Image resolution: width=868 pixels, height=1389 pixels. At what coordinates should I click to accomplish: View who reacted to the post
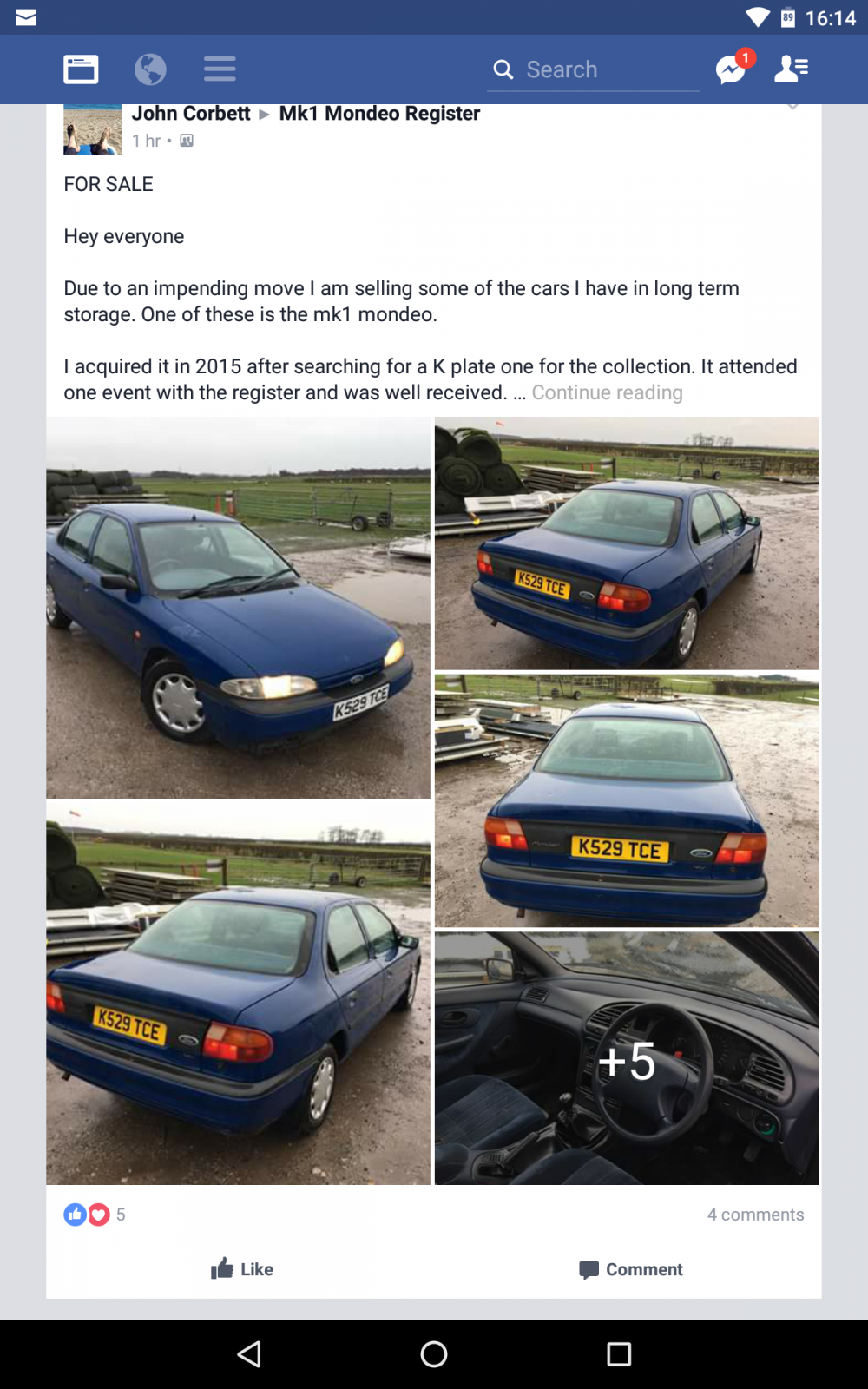pos(94,1215)
